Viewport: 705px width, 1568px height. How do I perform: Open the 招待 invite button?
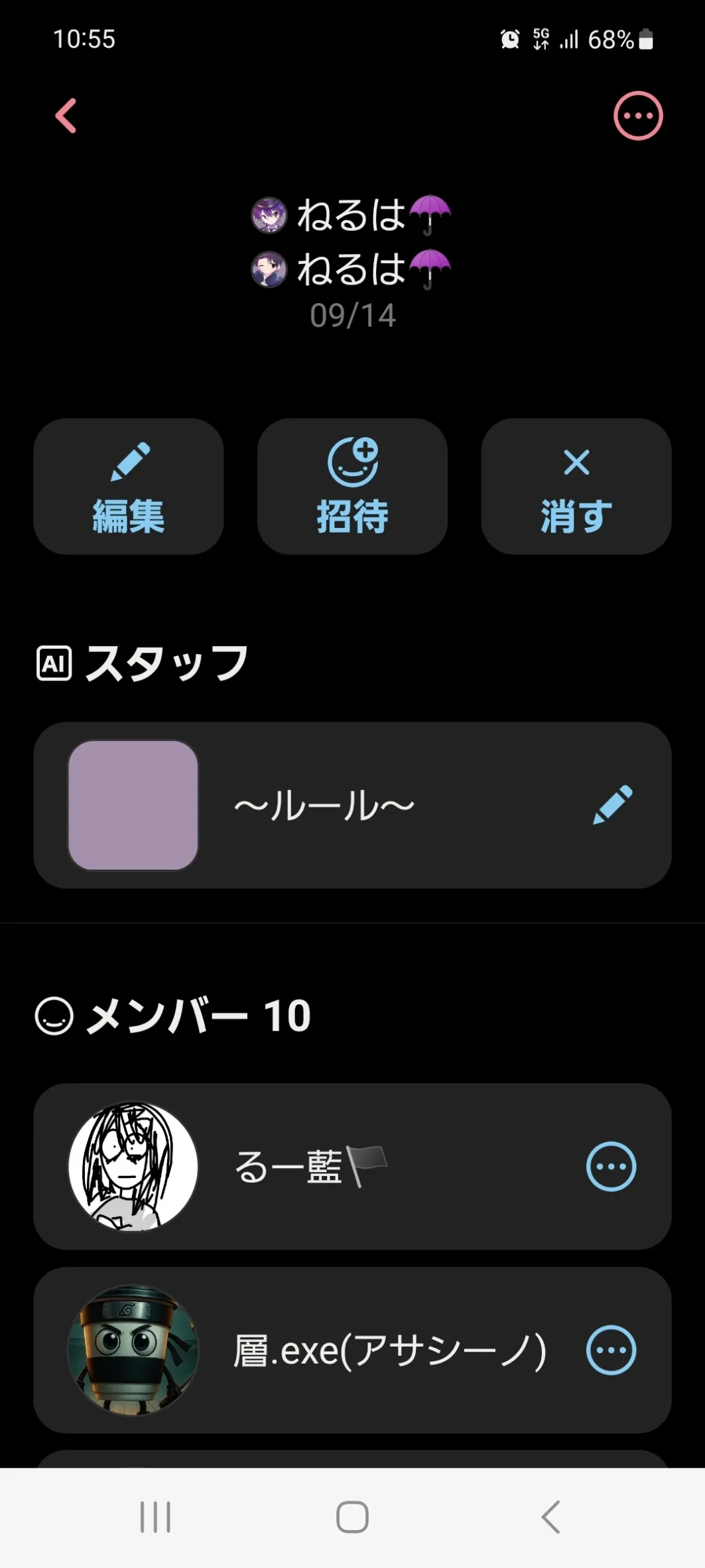pyautogui.click(x=352, y=486)
